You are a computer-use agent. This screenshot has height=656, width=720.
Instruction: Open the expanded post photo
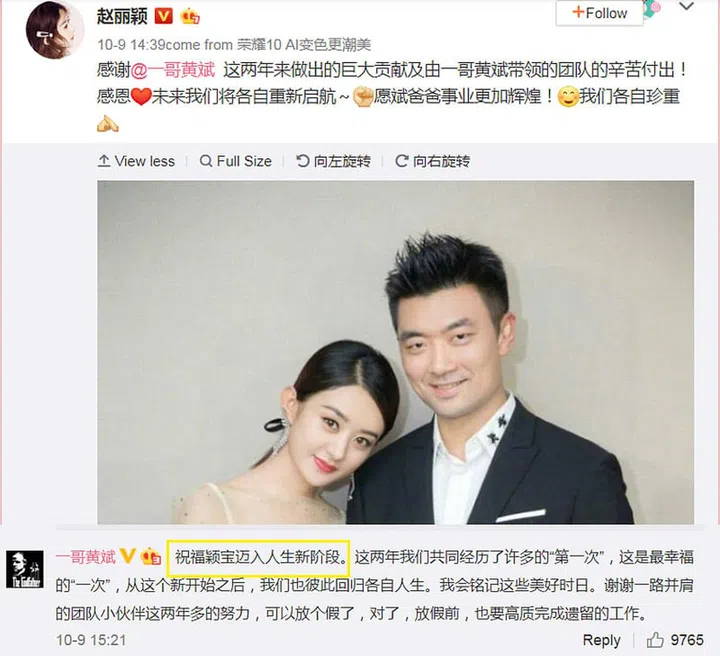click(x=394, y=352)
